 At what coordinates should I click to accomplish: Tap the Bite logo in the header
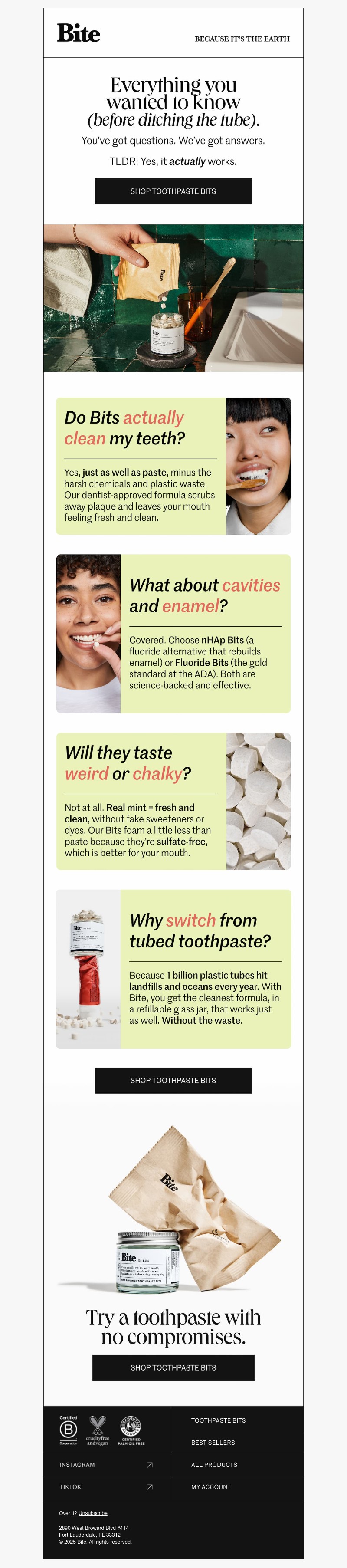point(79,33)
